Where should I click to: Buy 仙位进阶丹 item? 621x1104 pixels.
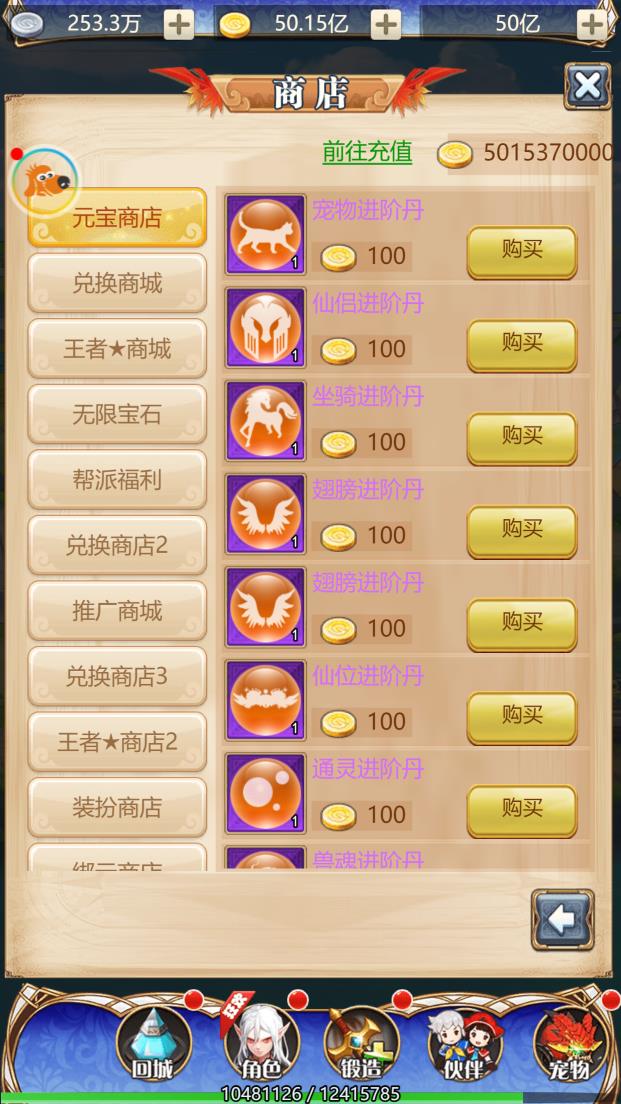click(x=521, y=717)
